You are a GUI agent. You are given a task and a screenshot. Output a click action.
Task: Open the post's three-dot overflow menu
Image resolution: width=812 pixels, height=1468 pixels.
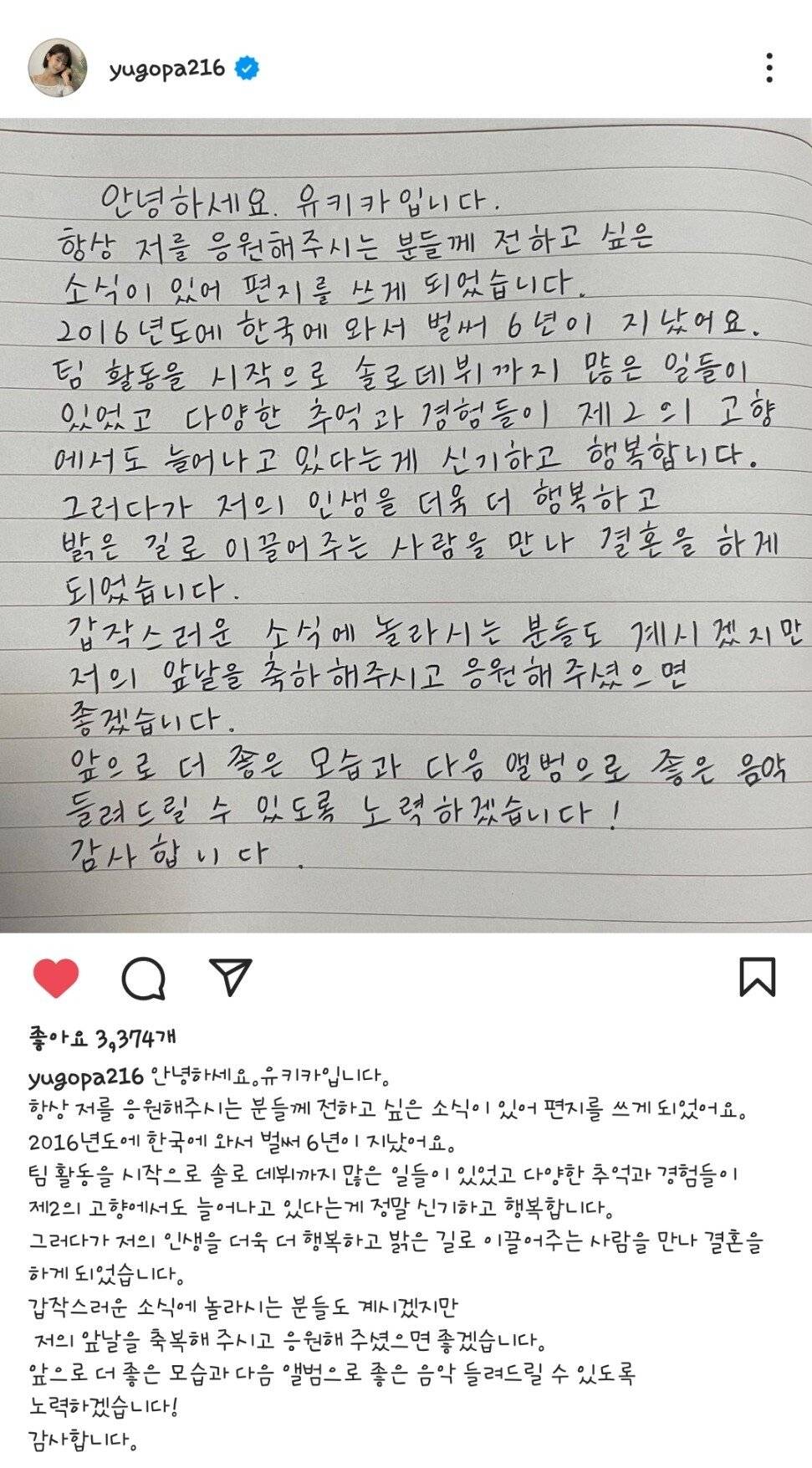pos(769,68)
